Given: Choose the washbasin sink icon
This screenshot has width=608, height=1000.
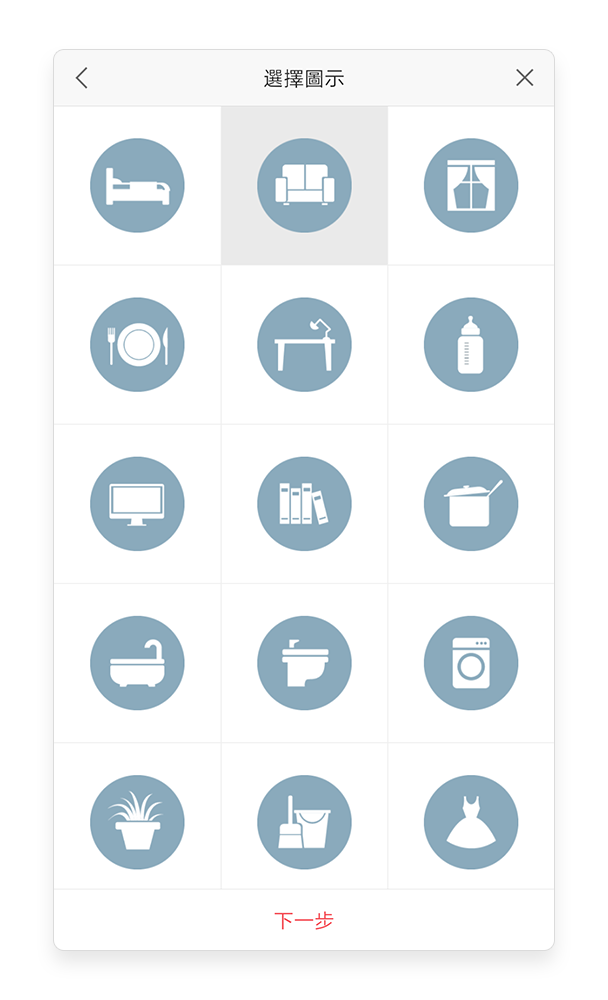Looking at the screenshot, I should click(x=304, y=663).
